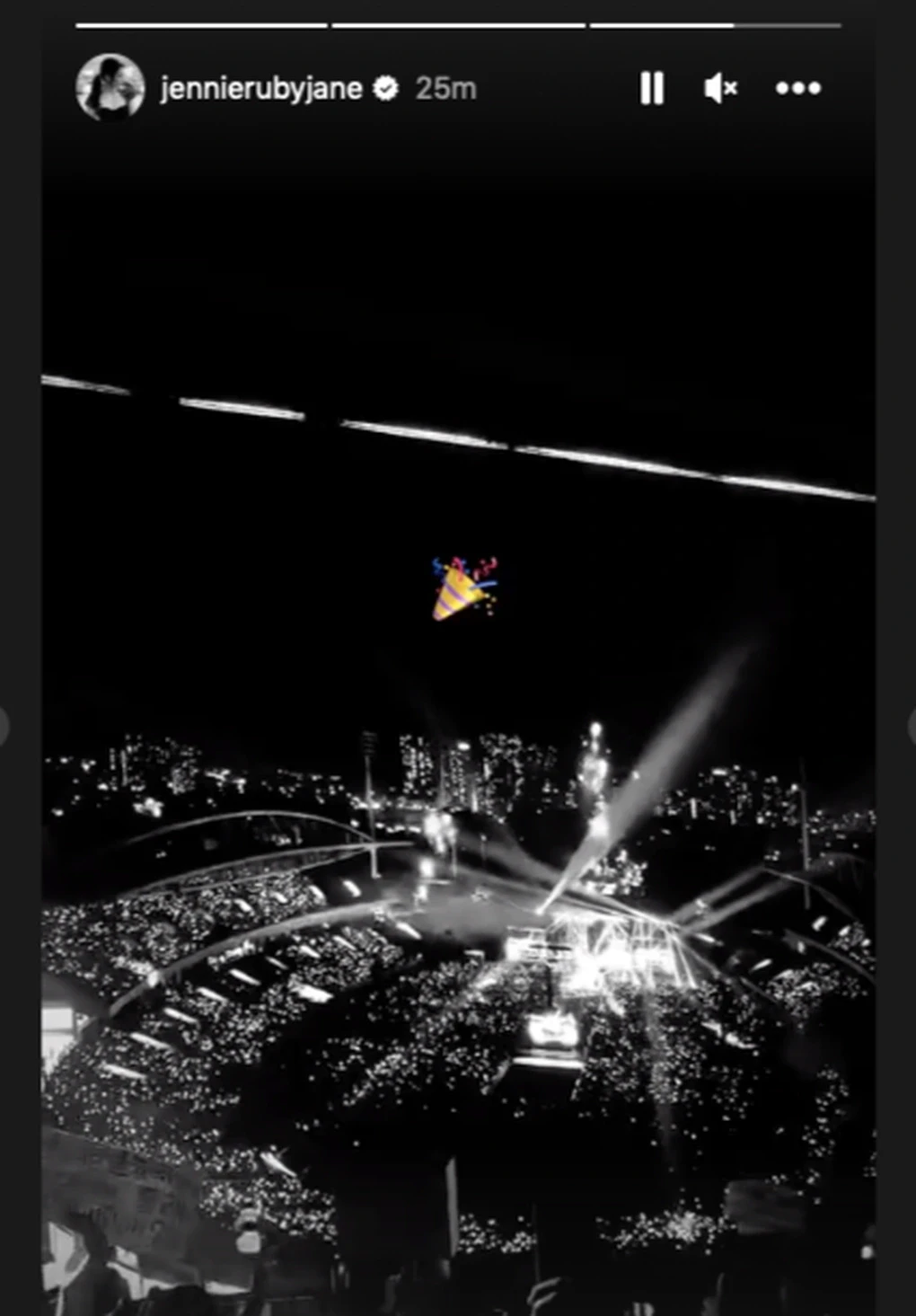
Task: Open jennierubyjane's profile picture
Action: [110, 88]
